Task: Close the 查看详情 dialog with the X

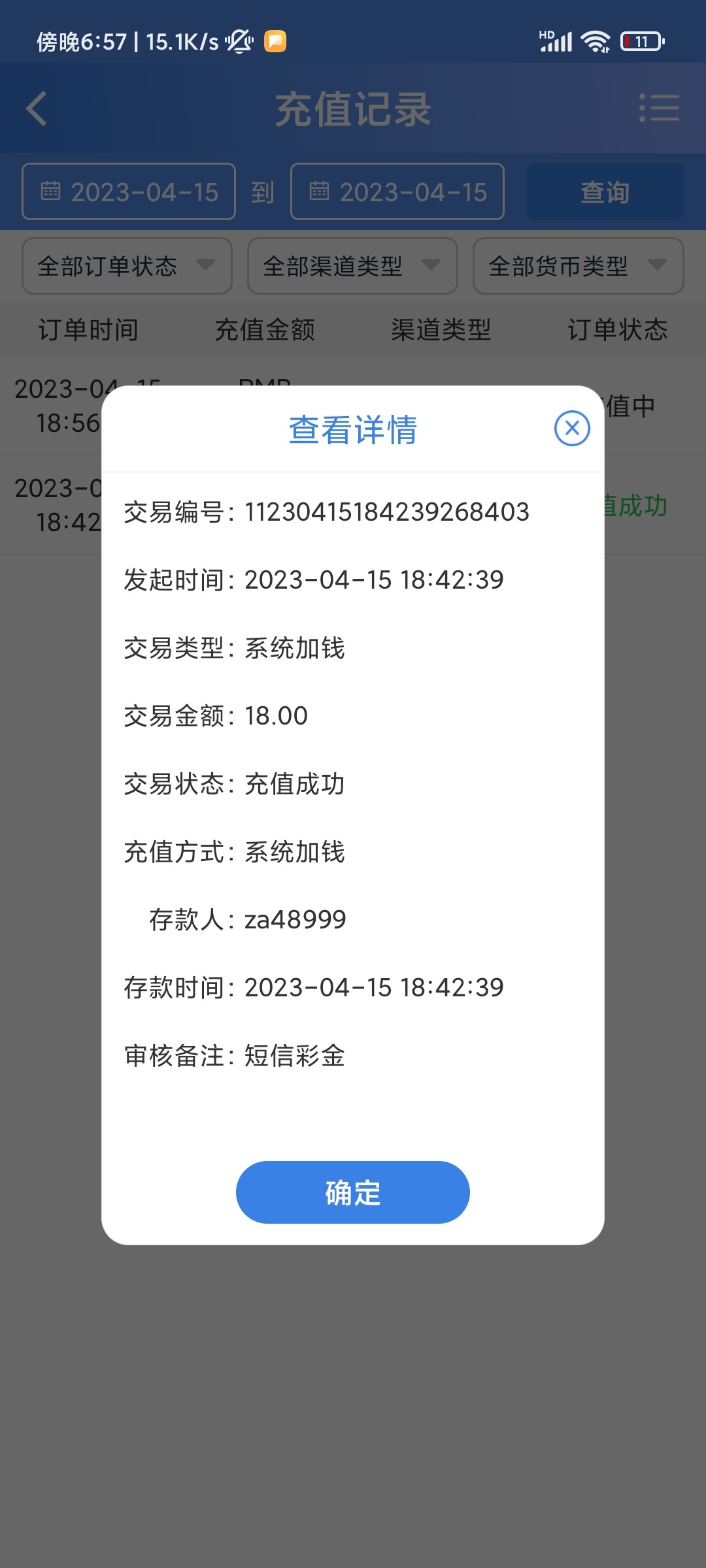Action: [x=572, y=429]
